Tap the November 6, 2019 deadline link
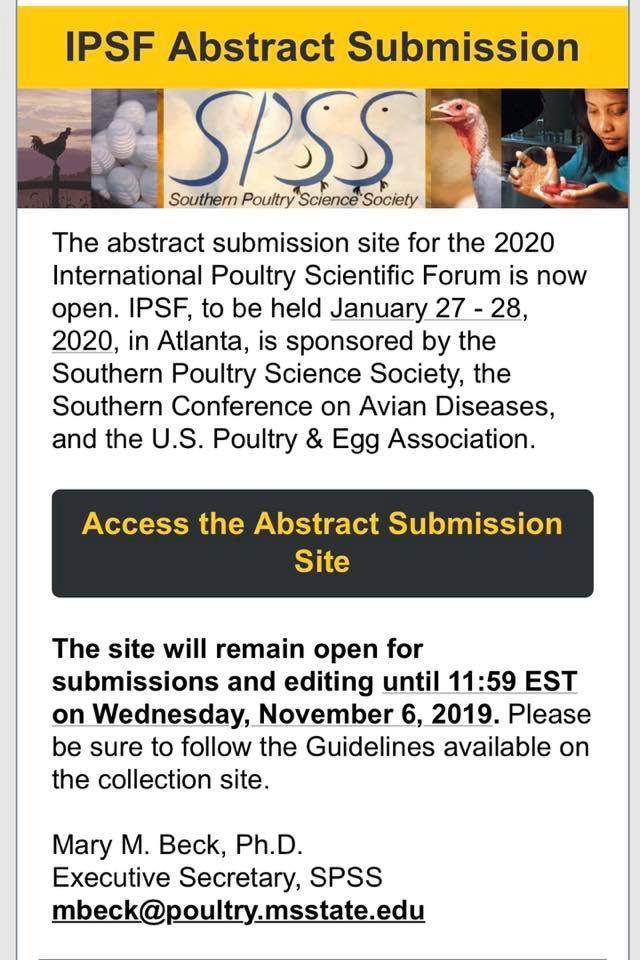Screen dimensions: 640x960 point(376,714)
